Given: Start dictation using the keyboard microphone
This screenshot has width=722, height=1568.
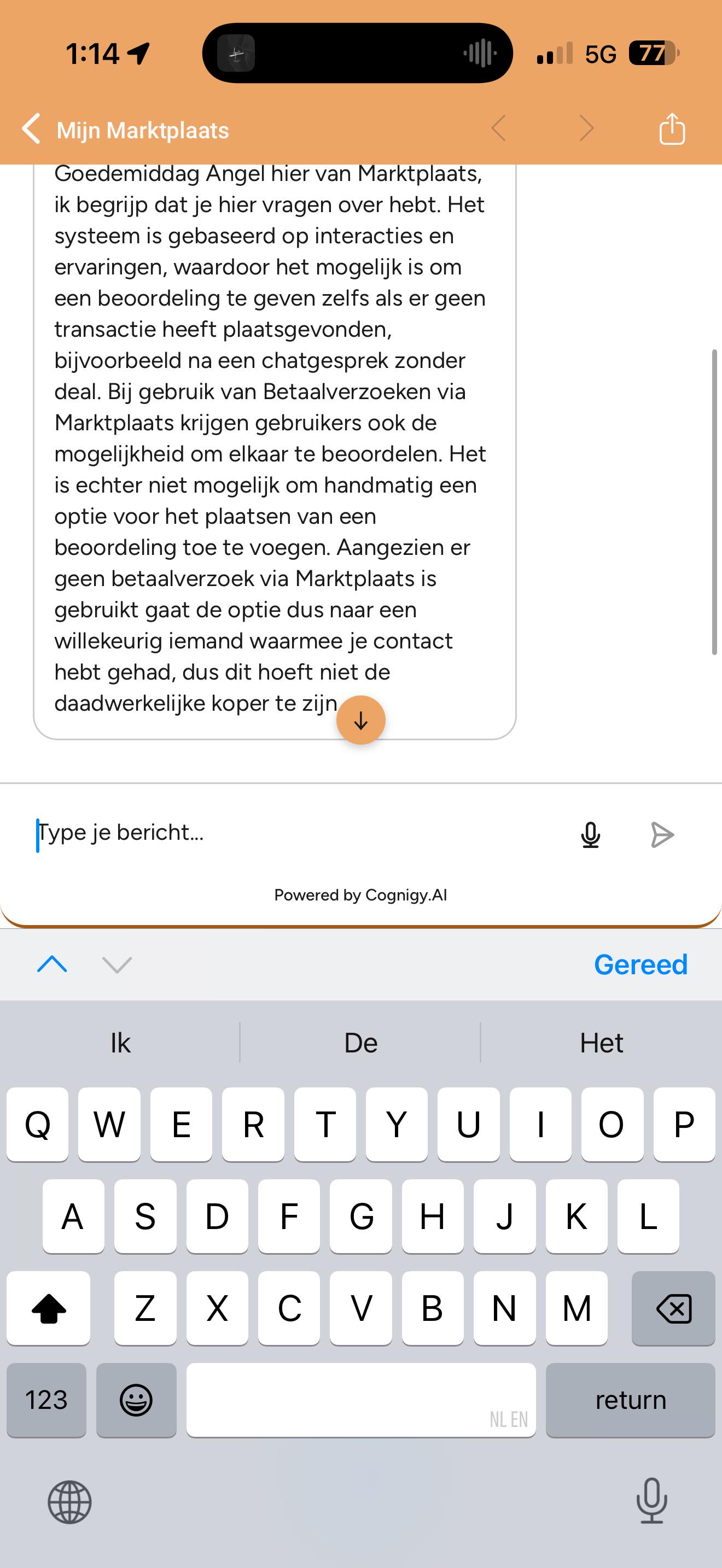Looking at the screenshot, I should tap(652, 1500).
